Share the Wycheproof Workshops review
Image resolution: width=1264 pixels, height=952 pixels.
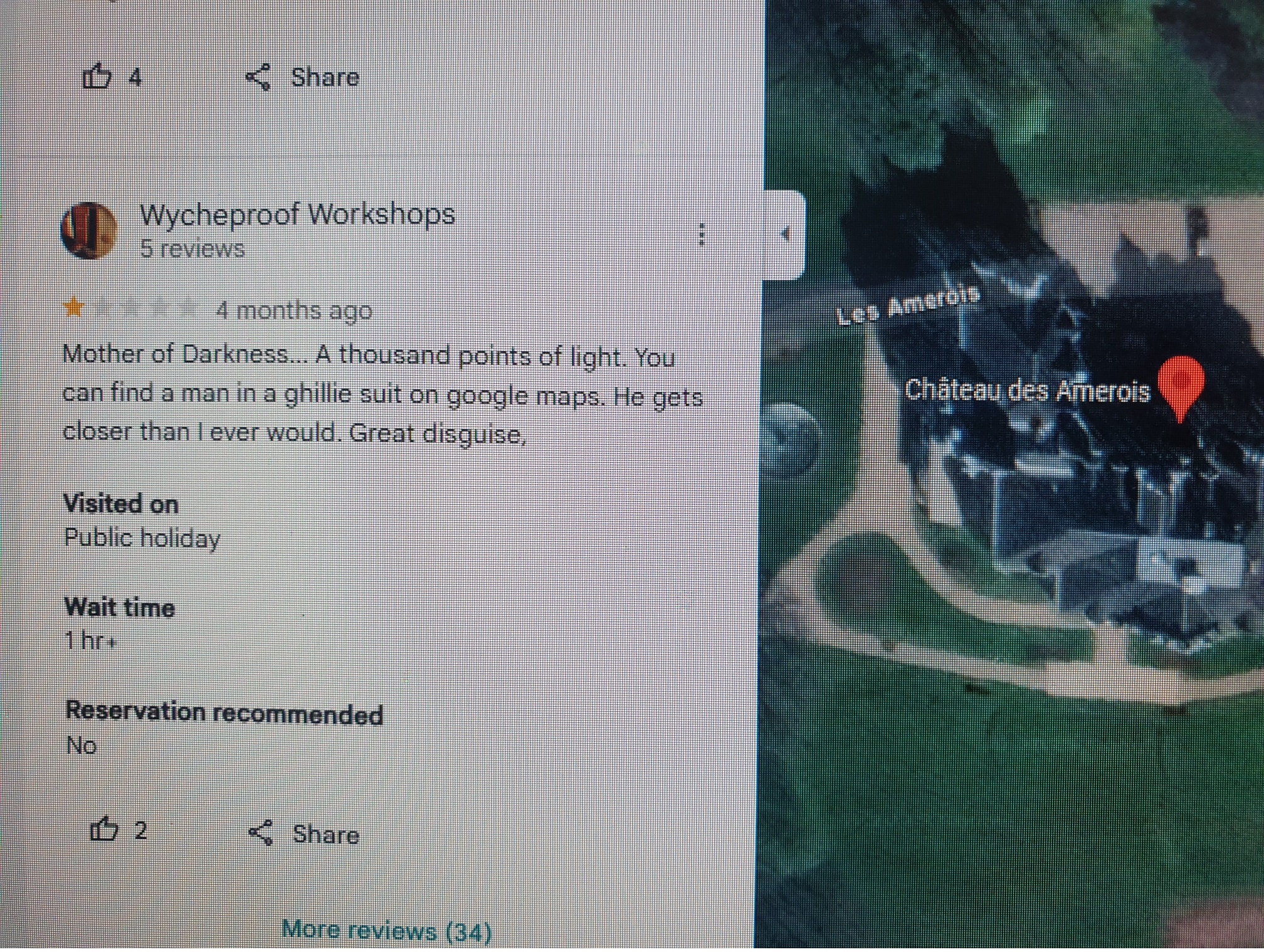(303, 833)
